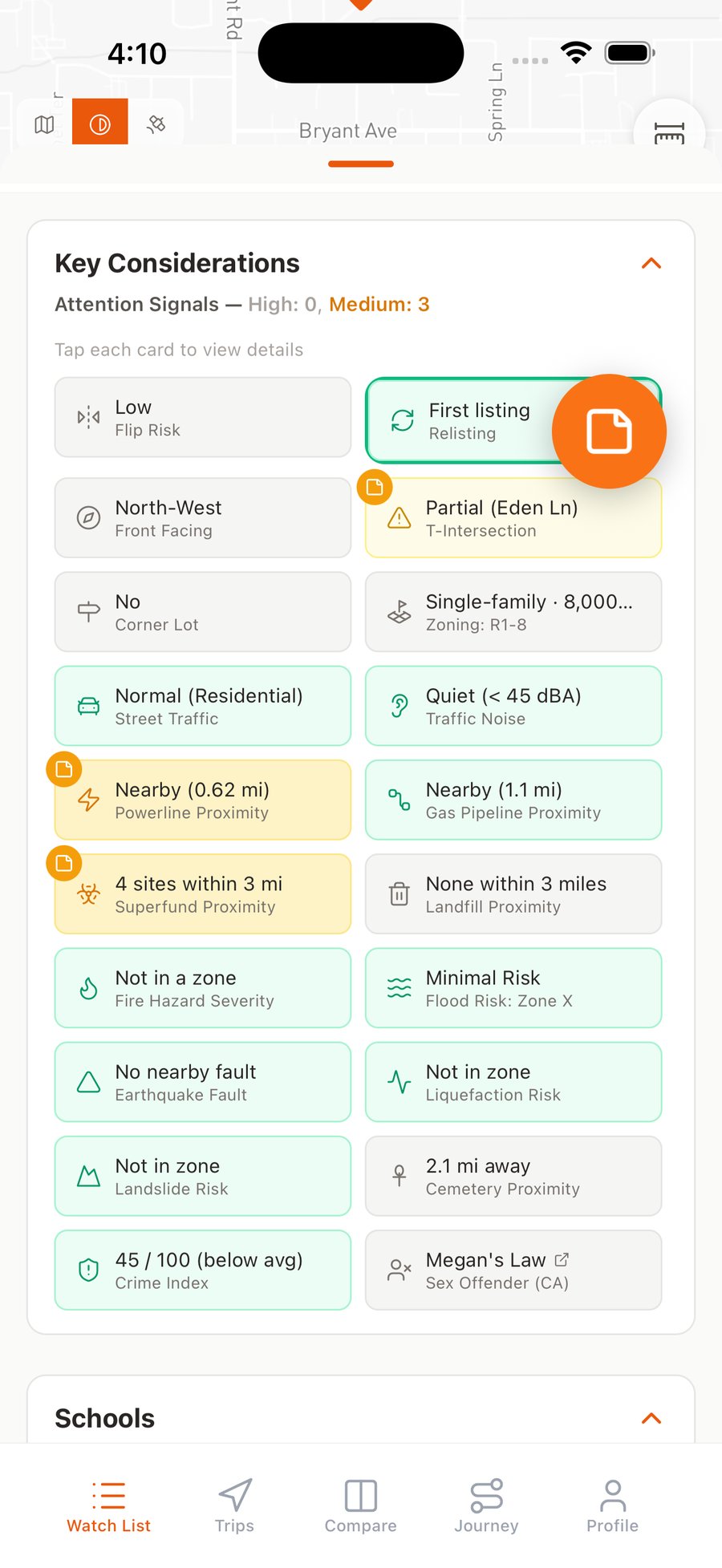Open the Superfund Proximity card
722x1568 pixels.
pyautogui.click(x=203, y=893)
